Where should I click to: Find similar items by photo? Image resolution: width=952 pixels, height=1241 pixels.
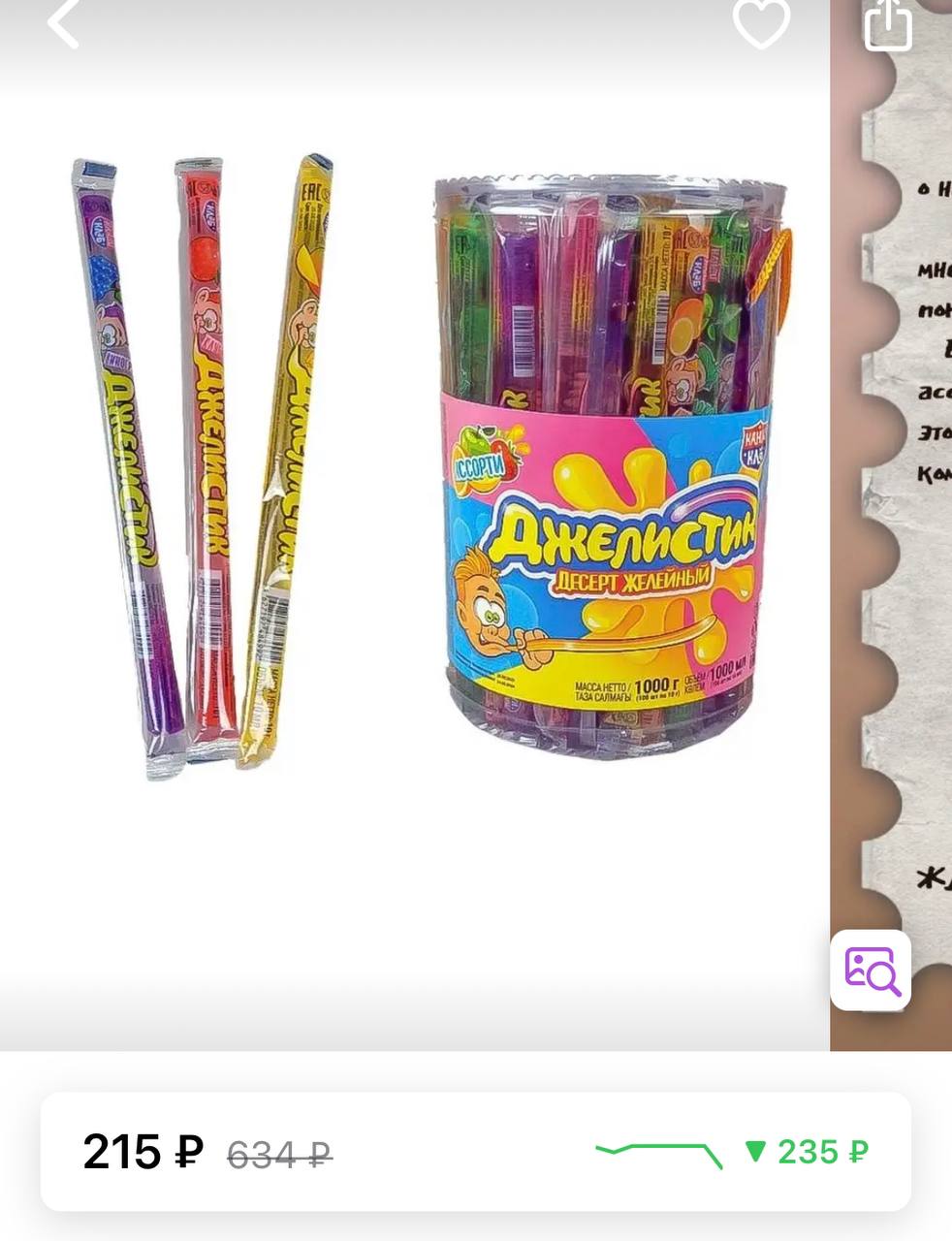[871, 971]
